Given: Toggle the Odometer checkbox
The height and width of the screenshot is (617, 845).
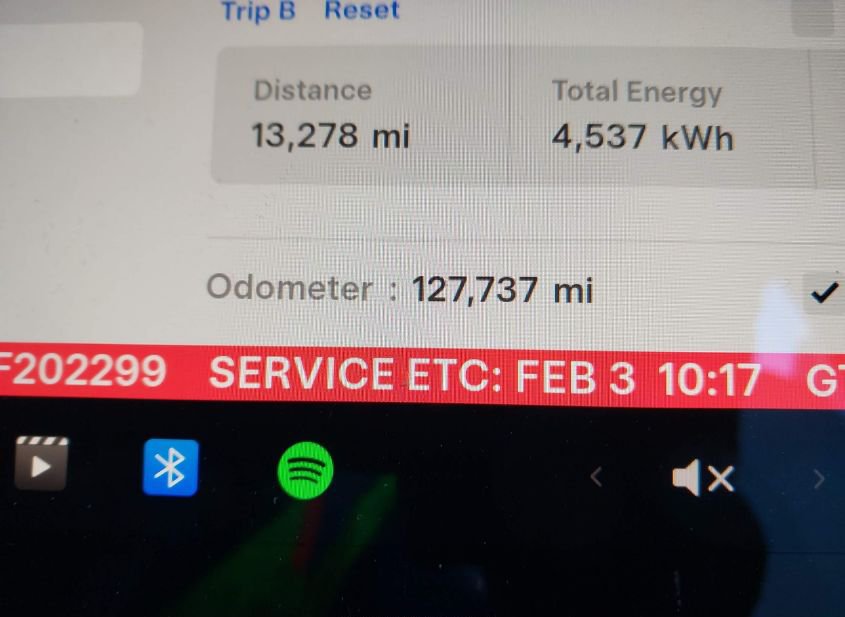Looking at the screenshot, I should (824, 294).
